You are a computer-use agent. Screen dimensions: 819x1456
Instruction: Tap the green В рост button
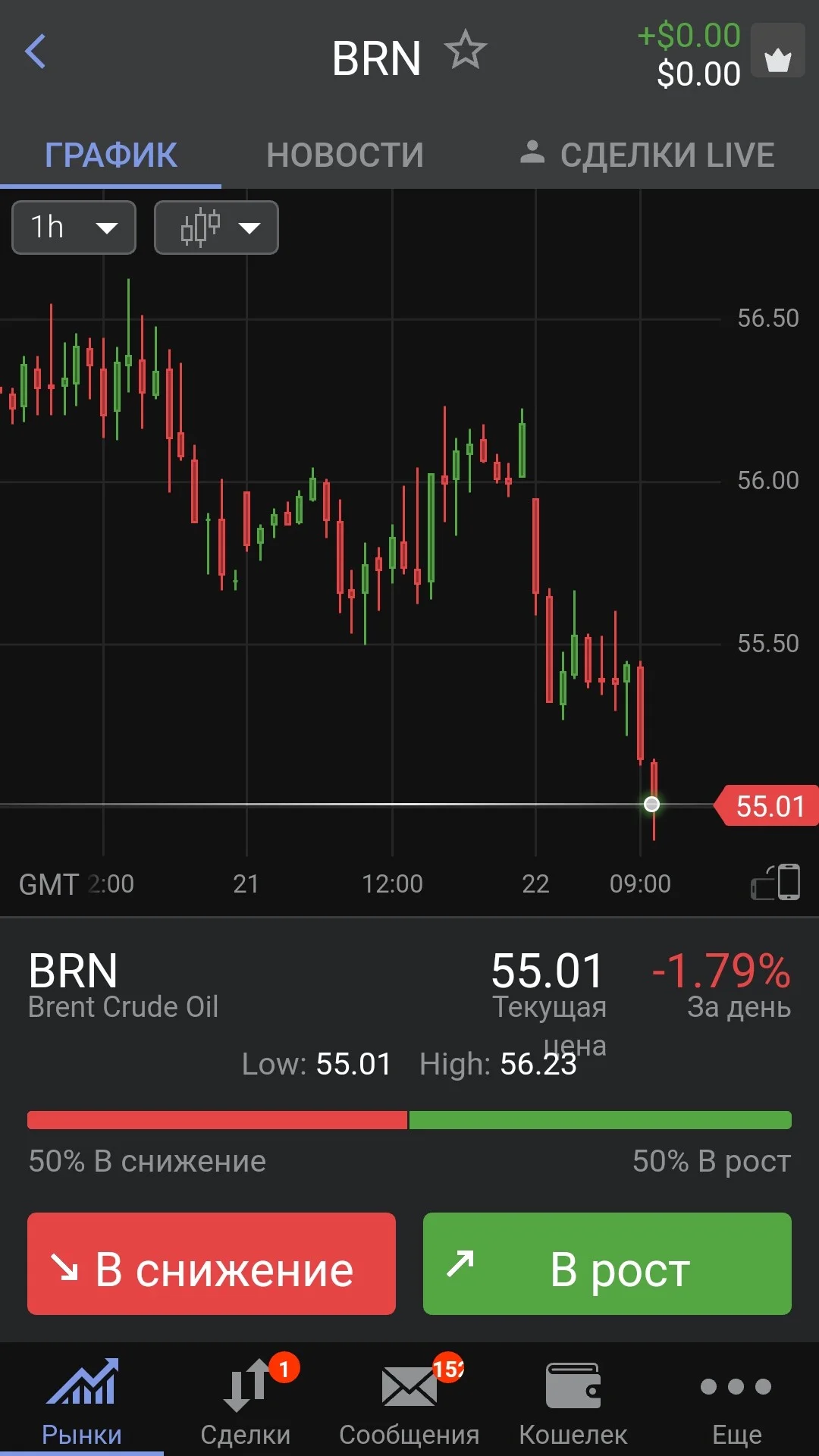(607, 1263)
